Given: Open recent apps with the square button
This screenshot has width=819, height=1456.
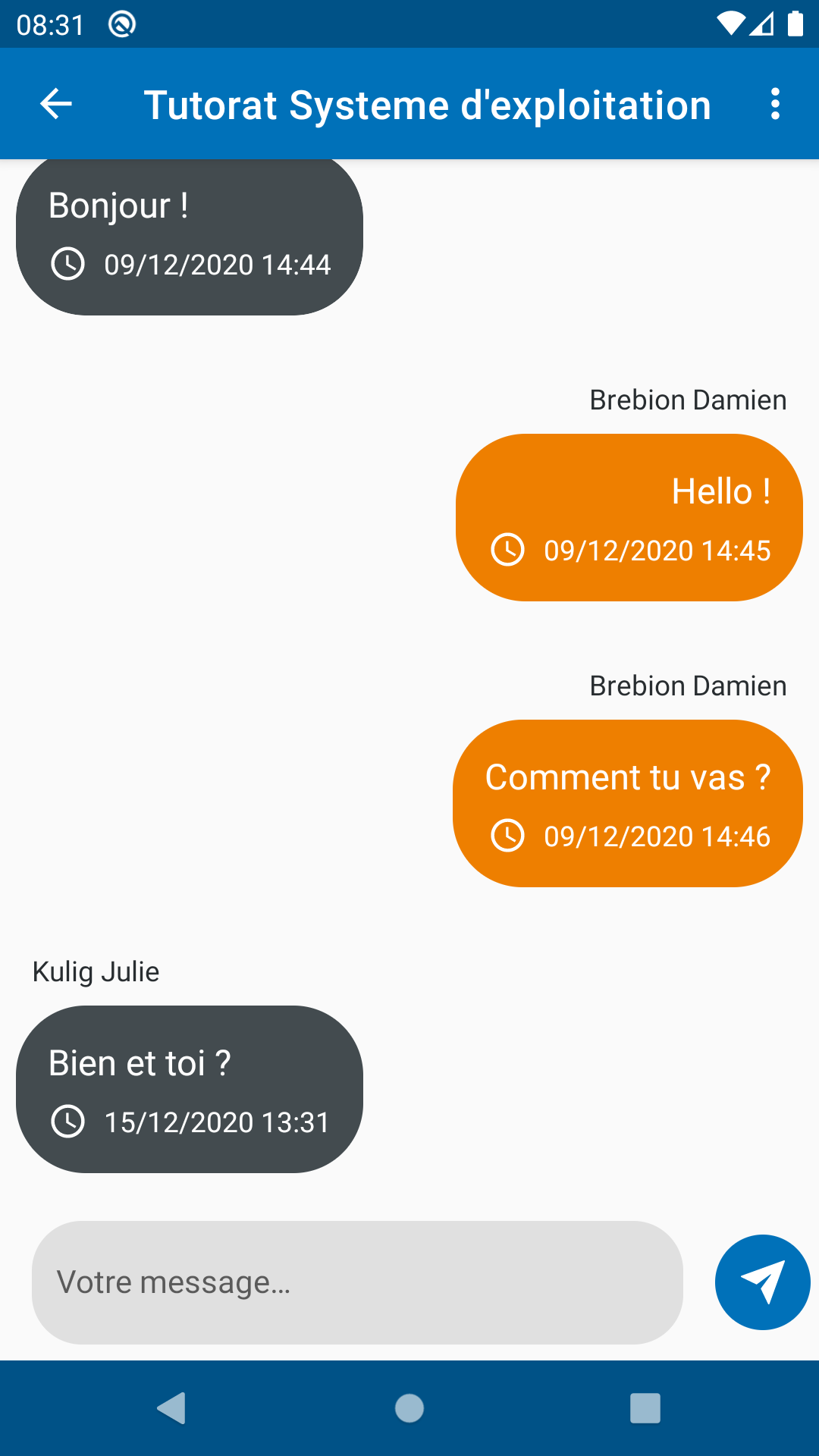Looking at the screenshot, I should [645, 1408].
